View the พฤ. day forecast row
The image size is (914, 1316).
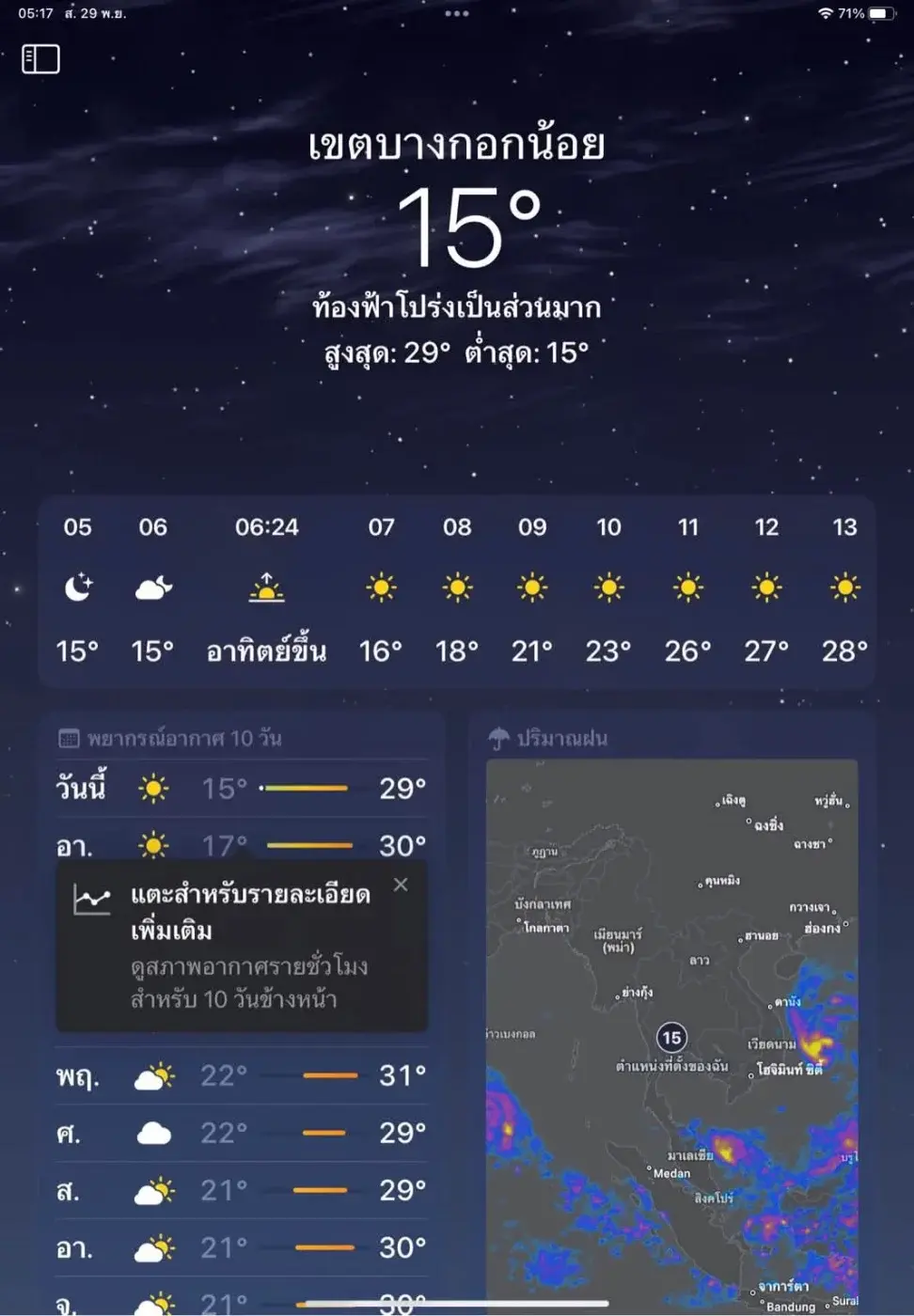point(242,1075)
